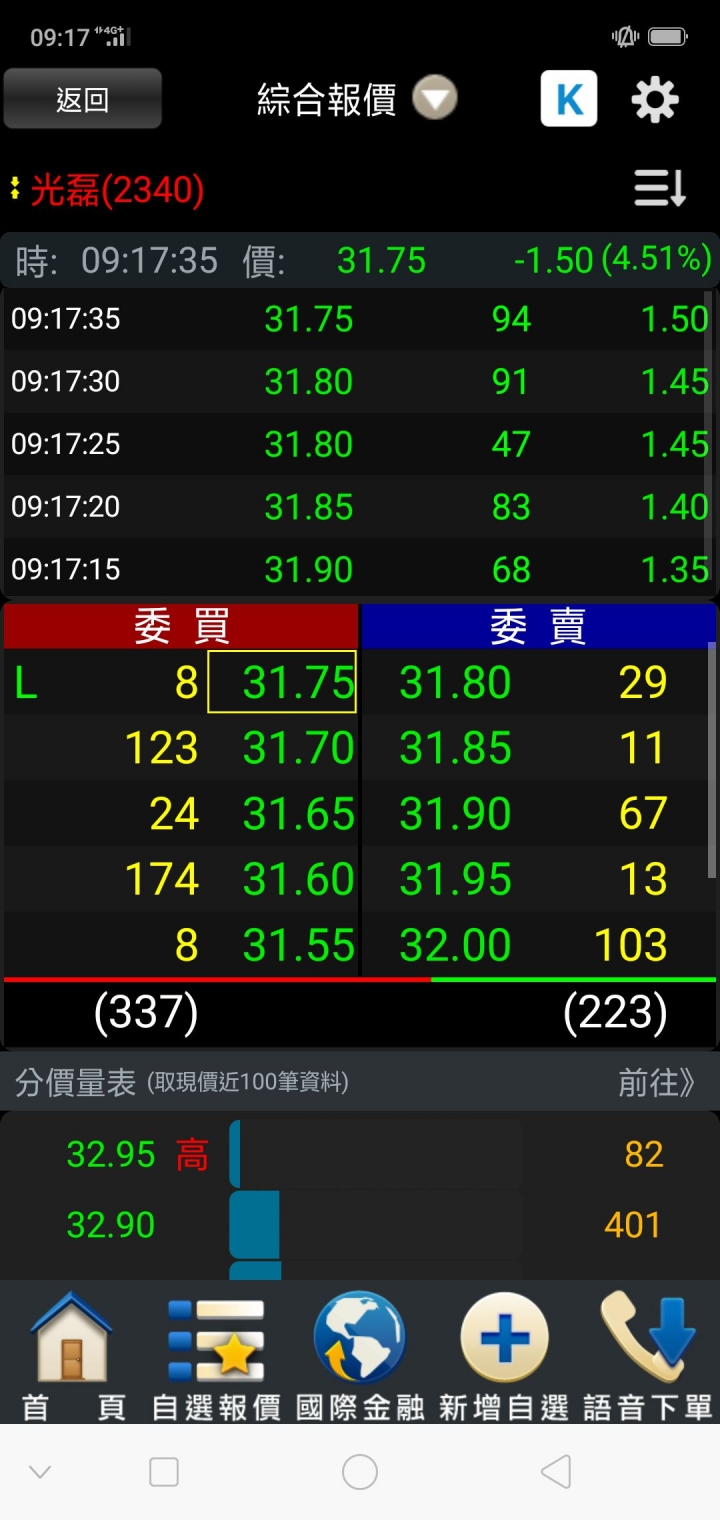Tap the system home button
This screenshot has height=1520, width=720.
click(360, 1472)
